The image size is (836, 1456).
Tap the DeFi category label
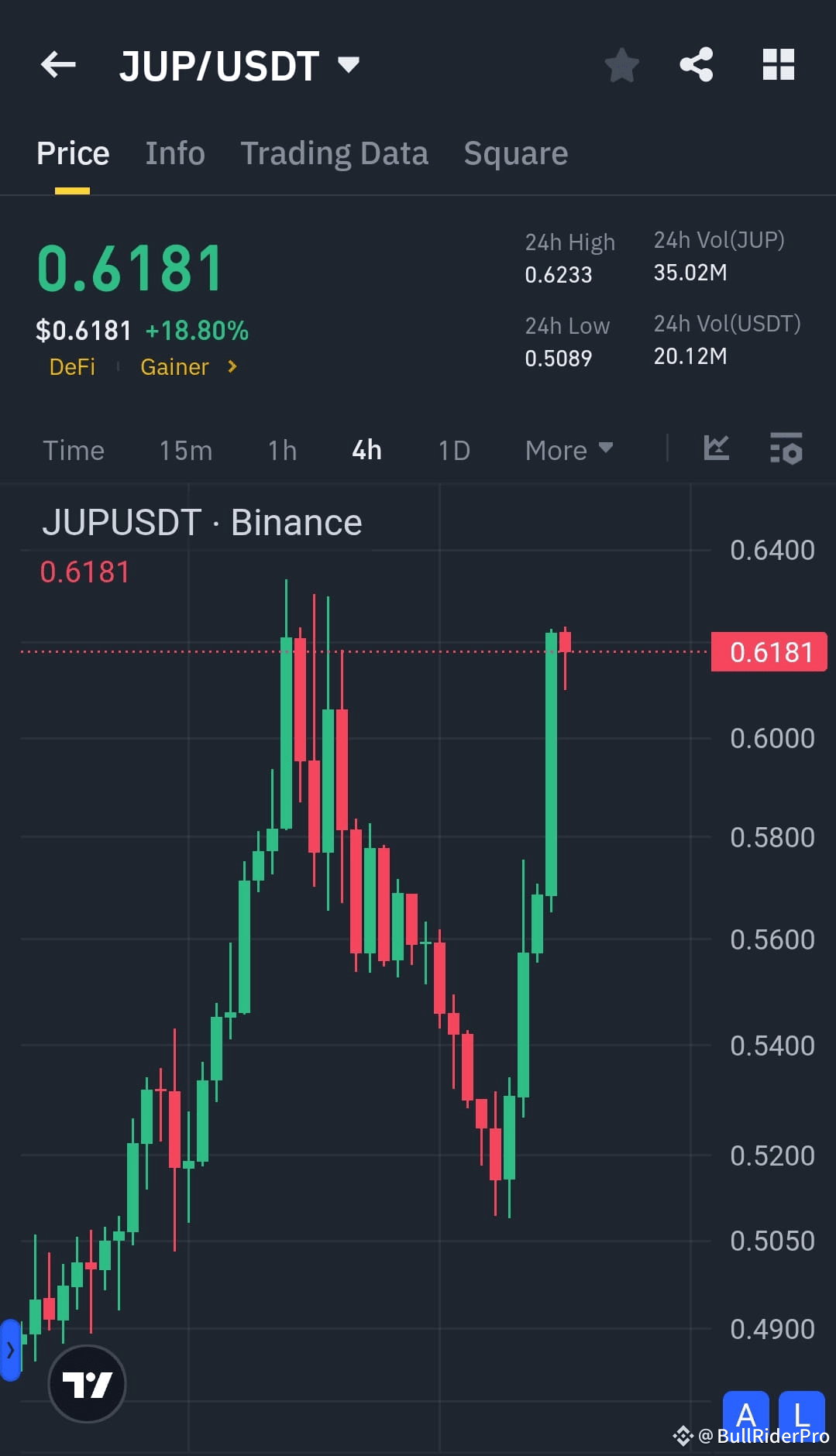[72, 367]
